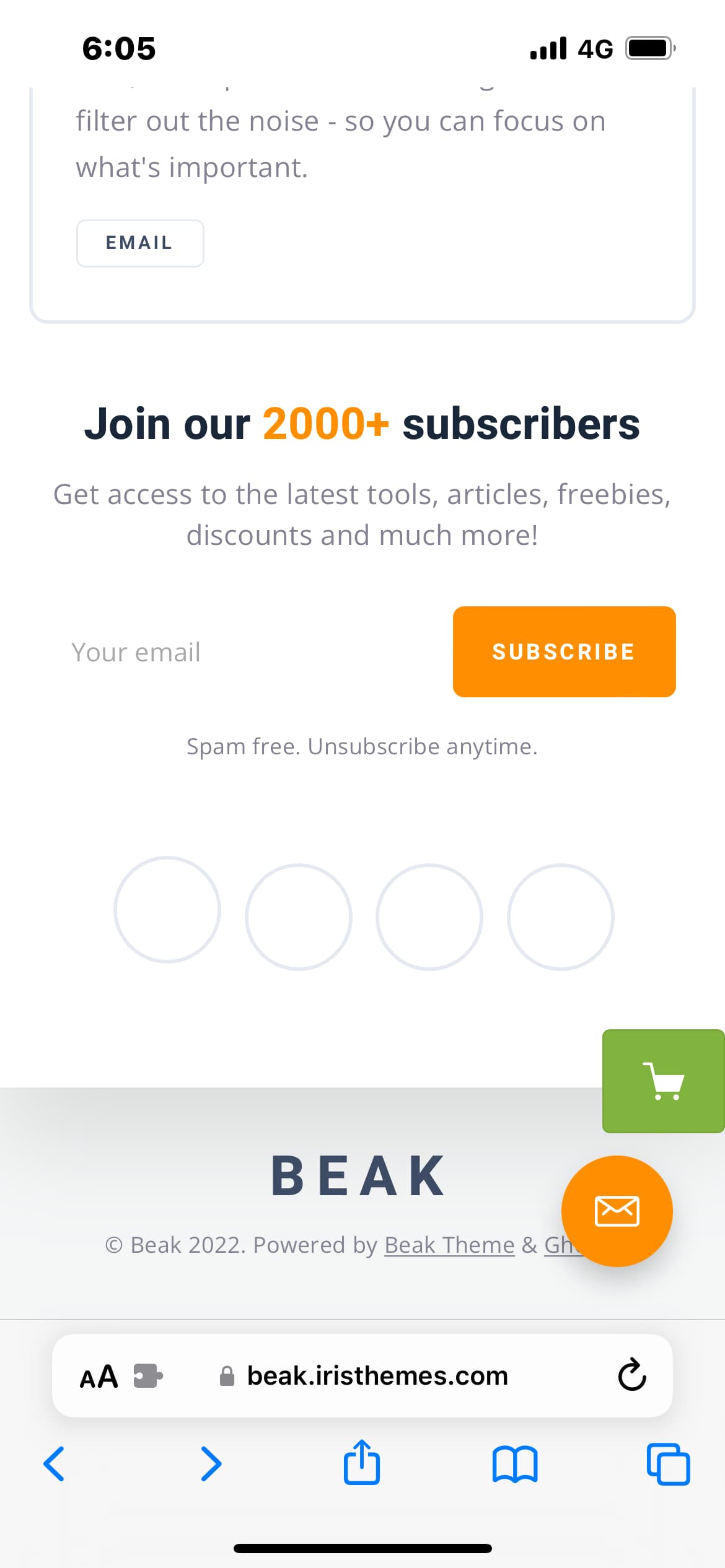
Task: Open the AA reader settings
Action: pyautogui.click(x=99, y=1377)
